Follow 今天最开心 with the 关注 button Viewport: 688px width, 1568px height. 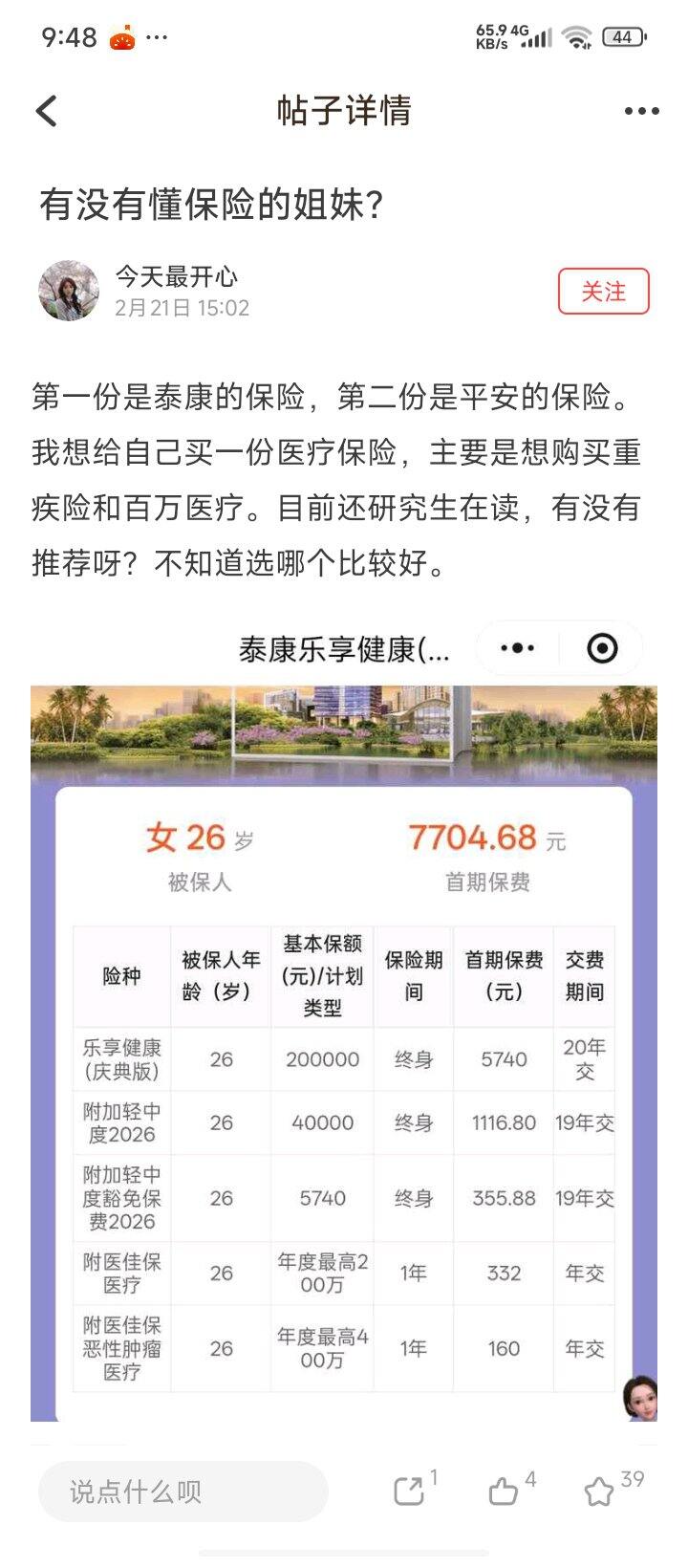coord(603,292)
